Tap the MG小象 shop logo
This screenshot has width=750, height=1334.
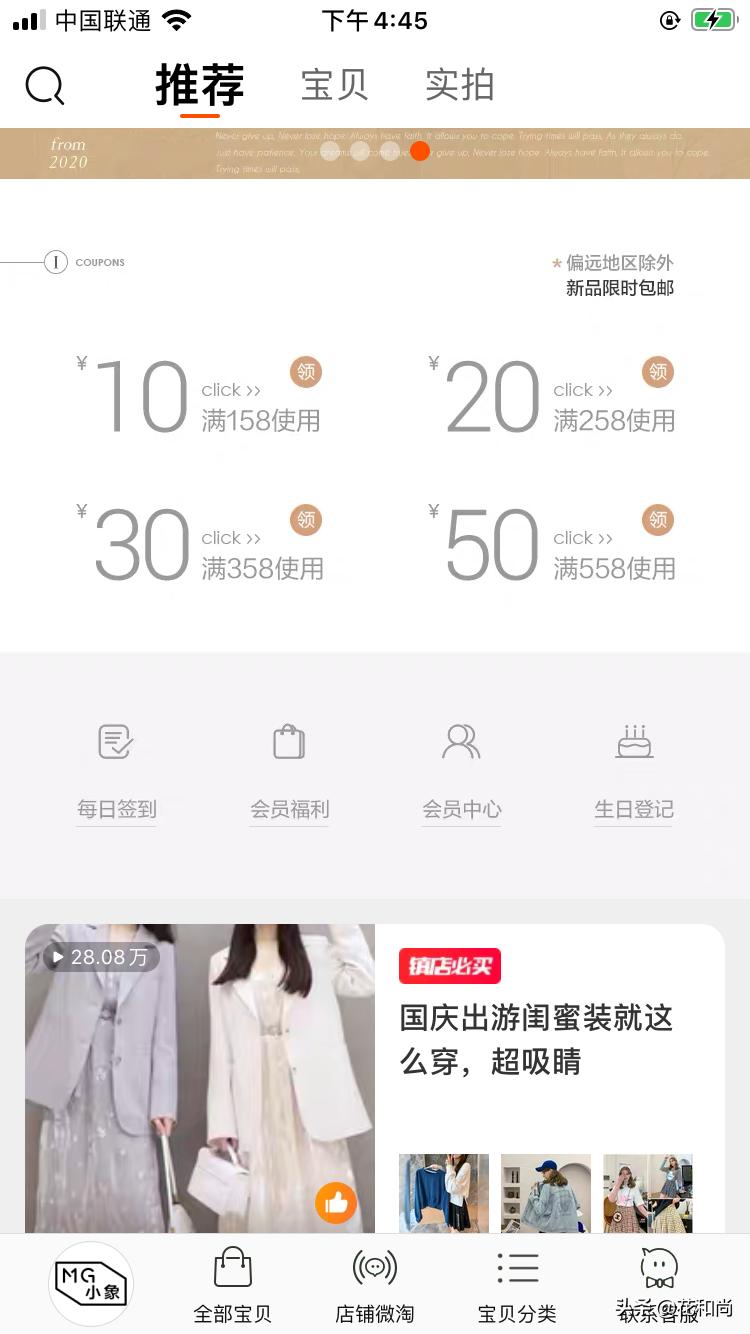click(90, 1283)
